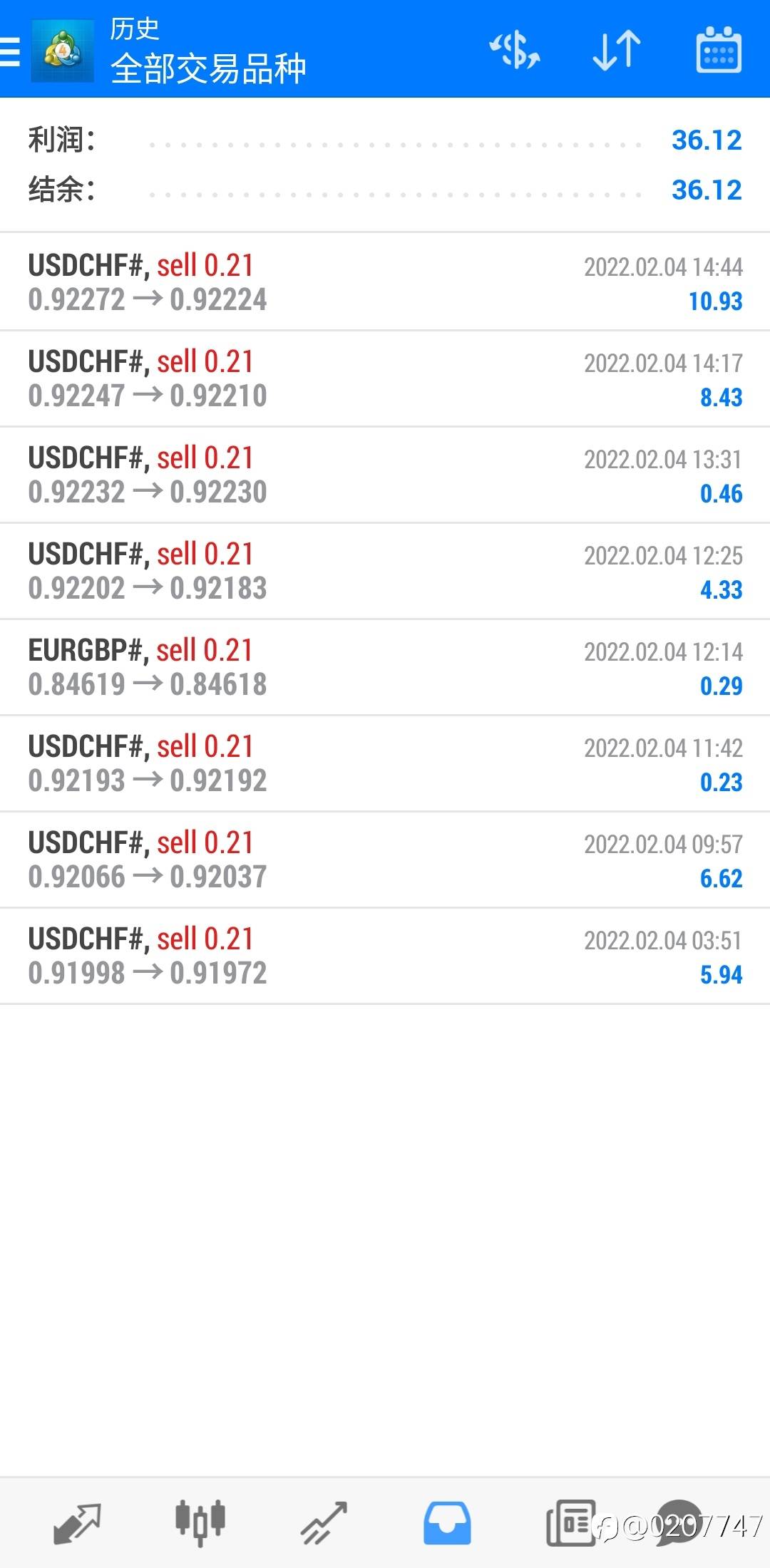Viewport: 770px width, 1568px height.
Task: Select the History inbox tab
Action: (x=447, y=1522)
